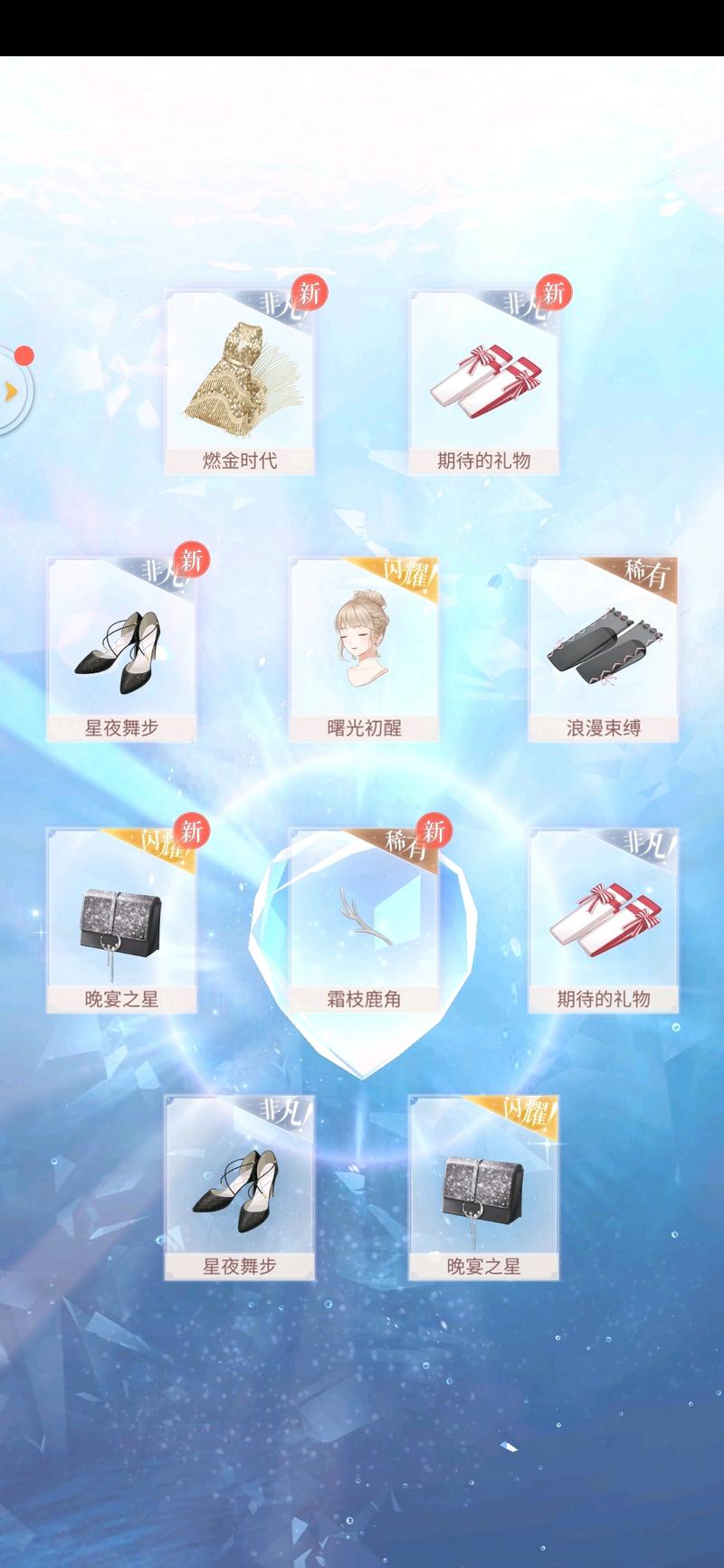Open the 晚宴之星 handbag card marked 新
Screen dimensions: 724x1568
pyautogui.click(x=121, y=920)
